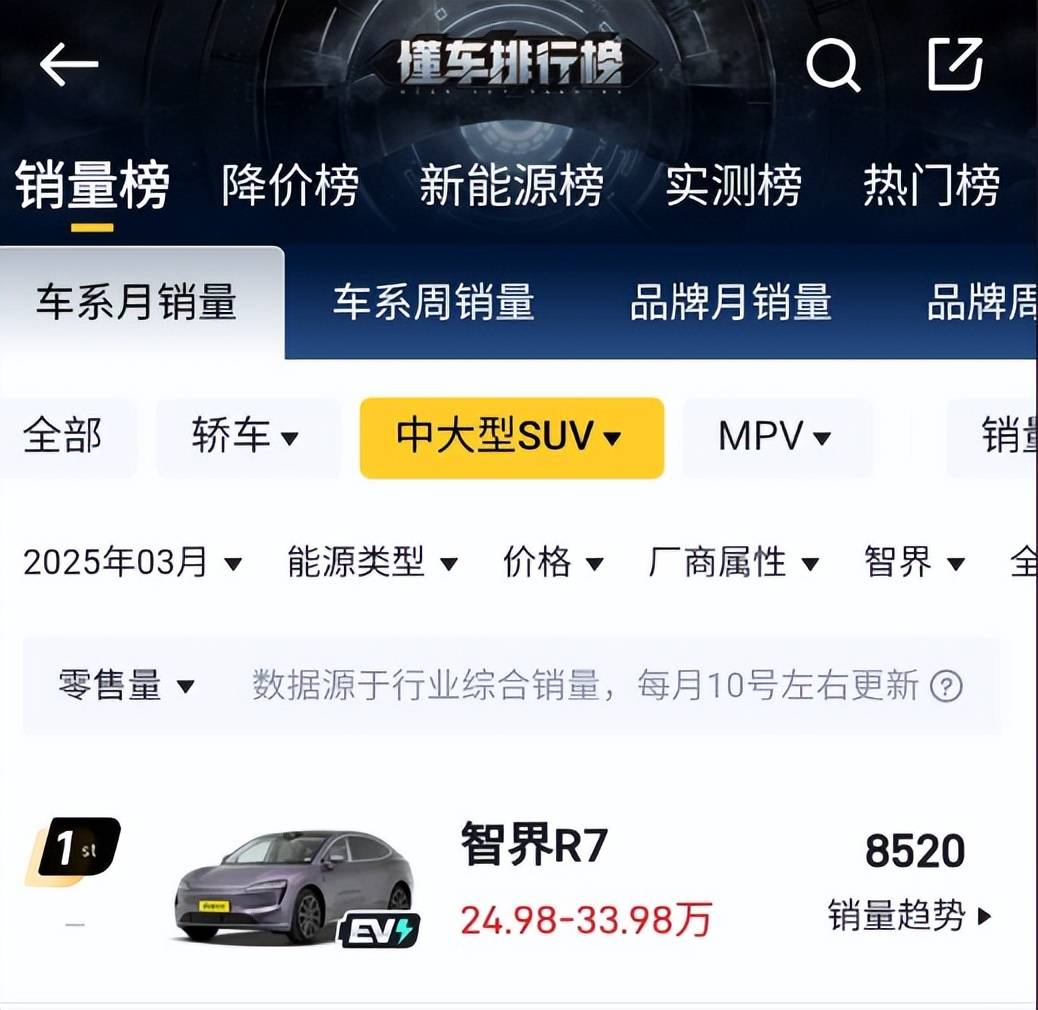Open the 价格 filter dropdown
Viewport: 1038px width, 1010px height.
tap(553, 562)
